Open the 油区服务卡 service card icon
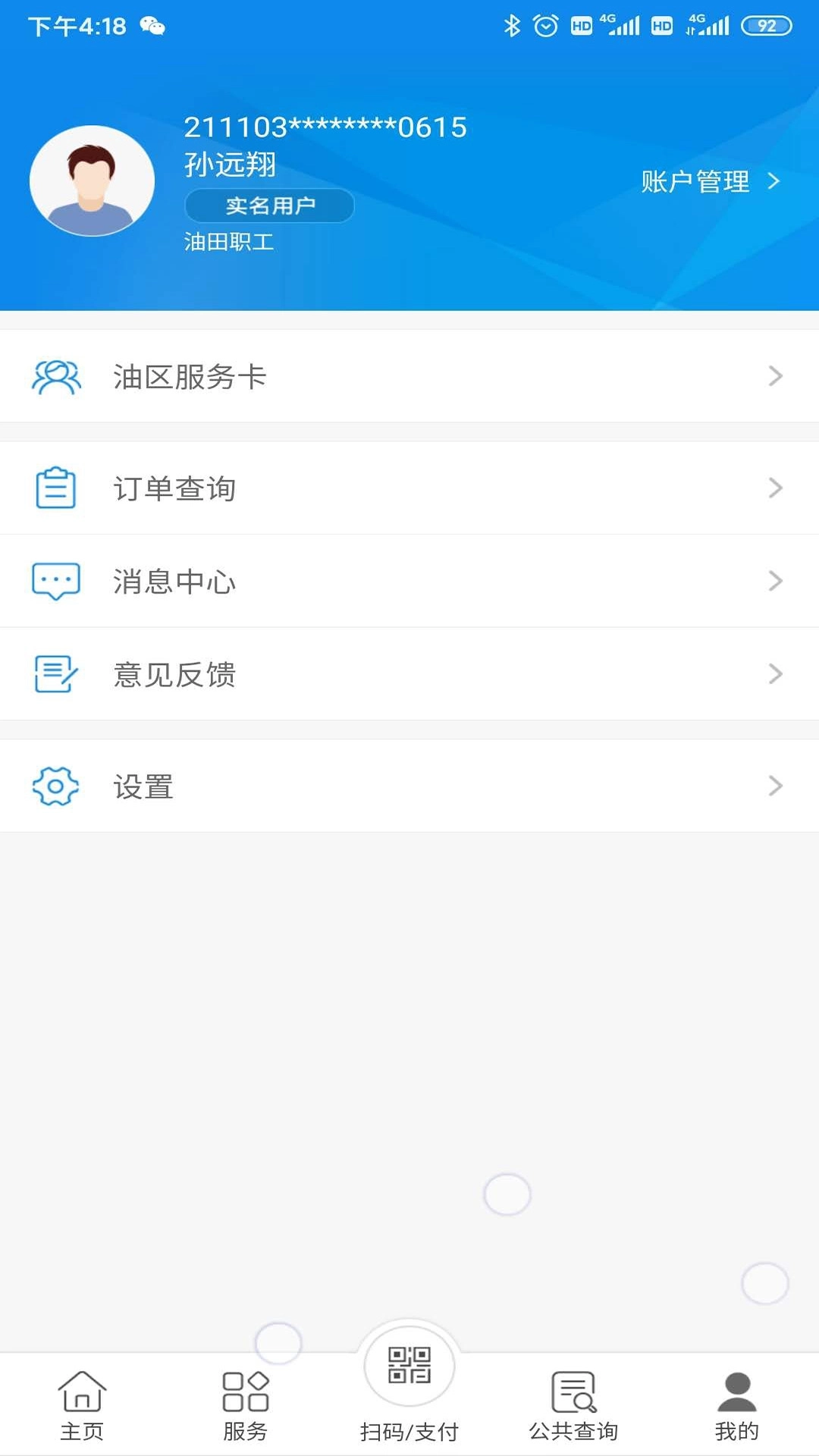 pos(54,375)
